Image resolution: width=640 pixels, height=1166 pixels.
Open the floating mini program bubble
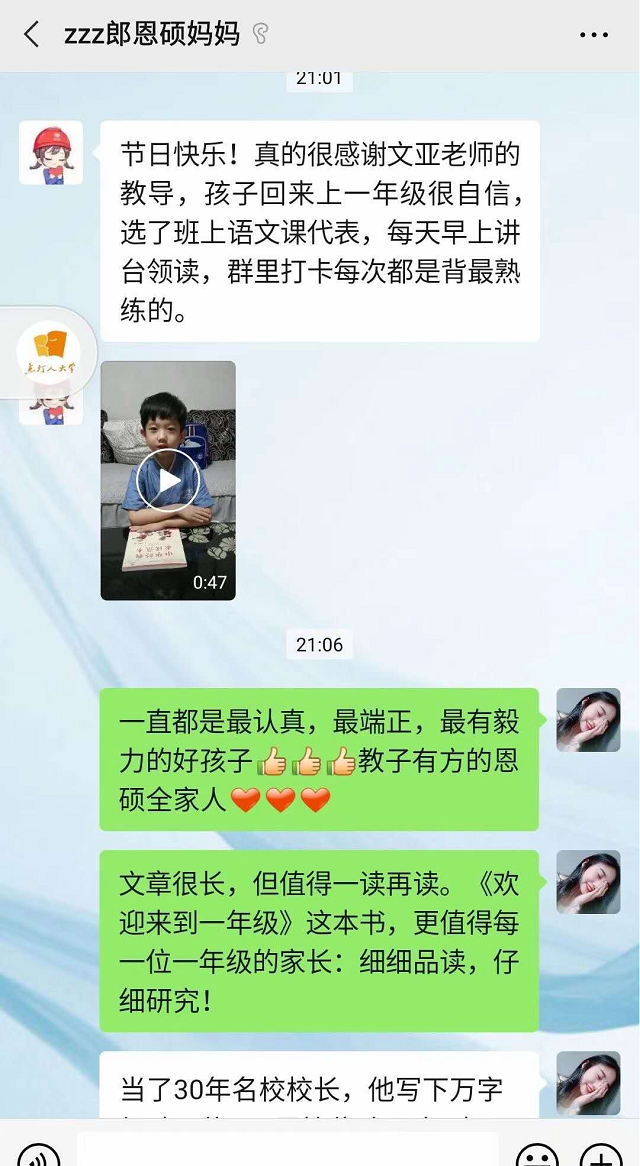tap(50, 352)
